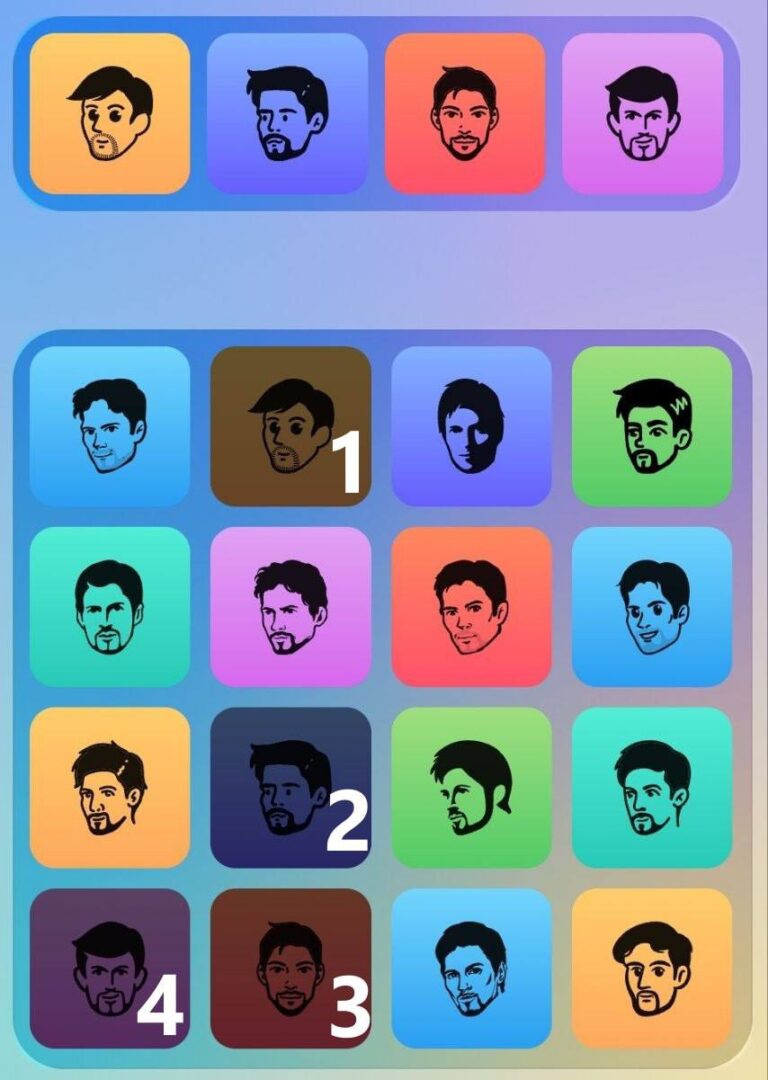Pick the grinning clean-shaven face on blue tile
This screenshot has height=1080, width=768.
point(652,607)
